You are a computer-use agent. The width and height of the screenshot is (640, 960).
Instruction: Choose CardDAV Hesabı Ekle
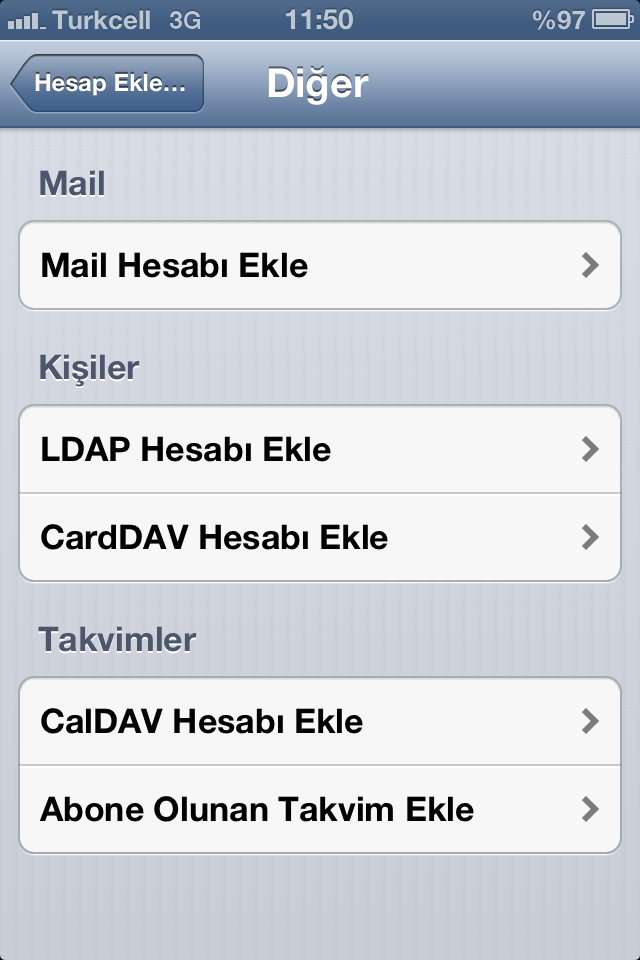point(320,537)
